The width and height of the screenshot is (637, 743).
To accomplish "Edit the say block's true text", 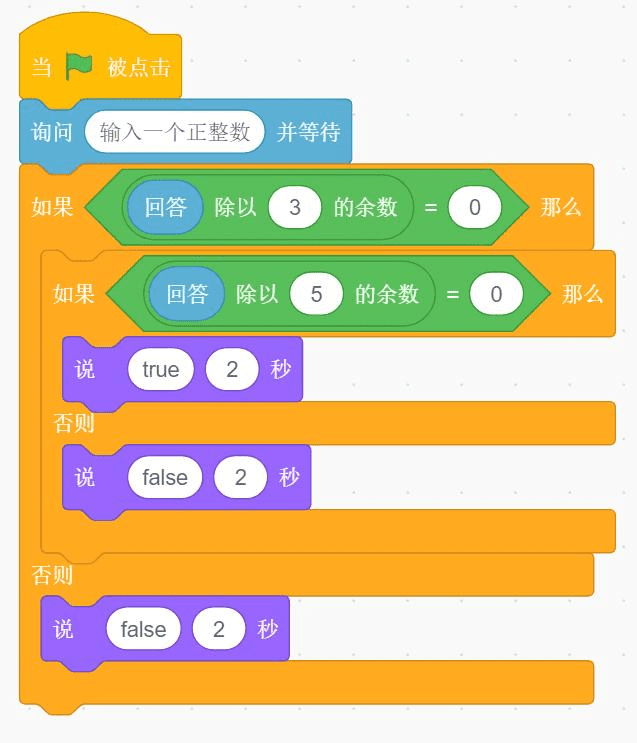I will tap(161, 369).
